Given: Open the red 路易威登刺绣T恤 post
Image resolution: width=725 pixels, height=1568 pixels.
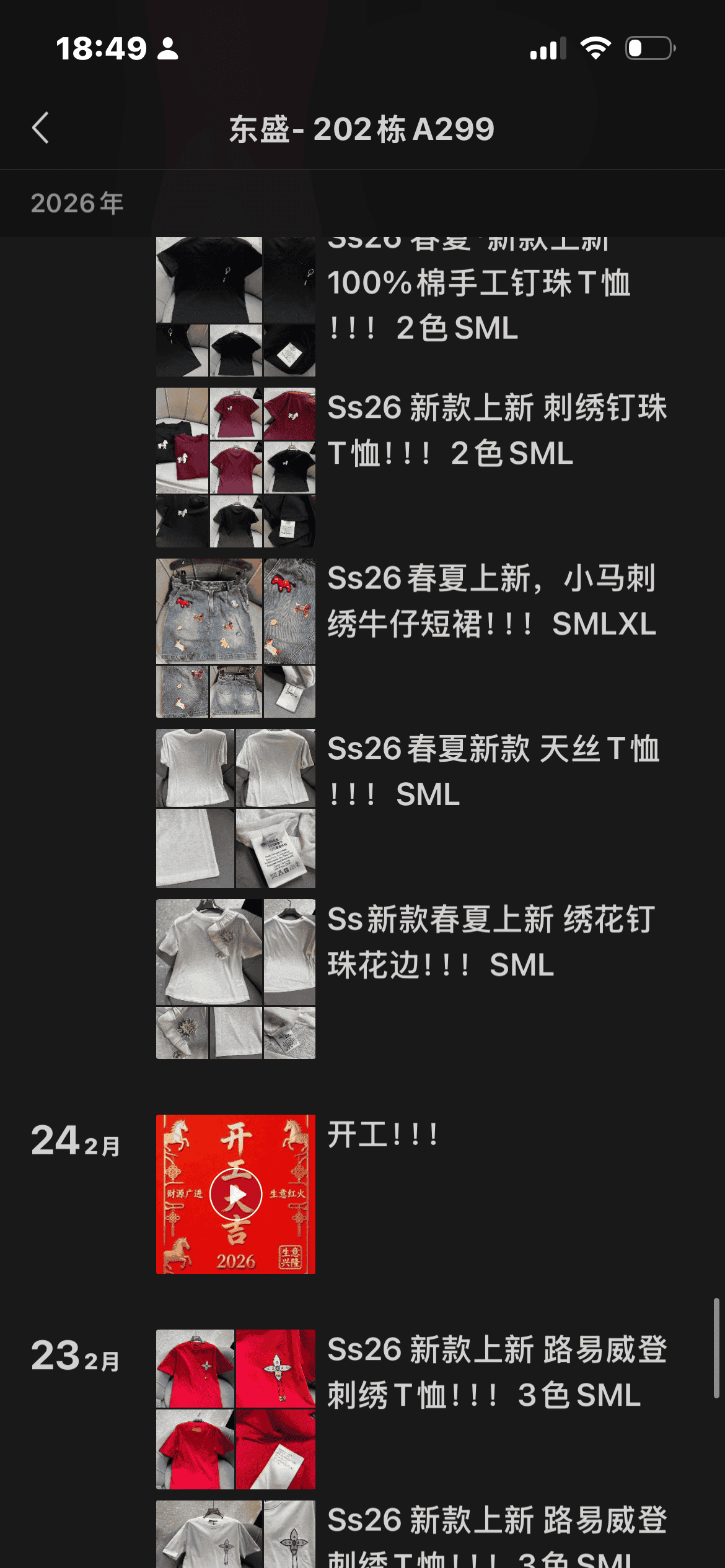Looking at the screenshot, I should (x=496, y=1372).
